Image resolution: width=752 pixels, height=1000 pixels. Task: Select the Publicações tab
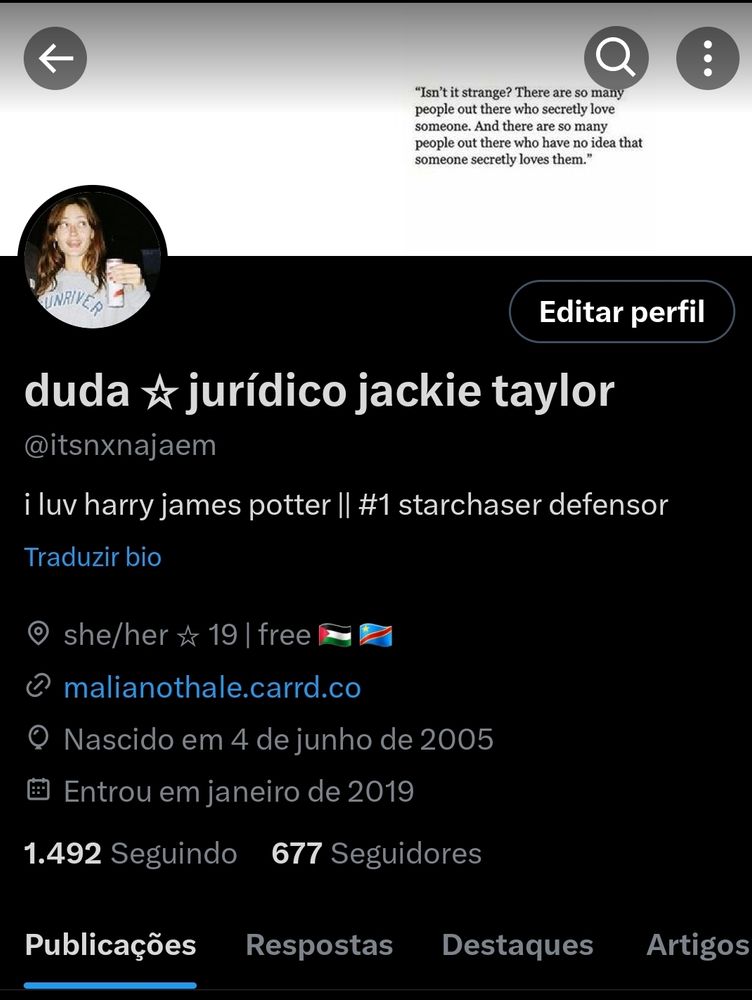110,945
